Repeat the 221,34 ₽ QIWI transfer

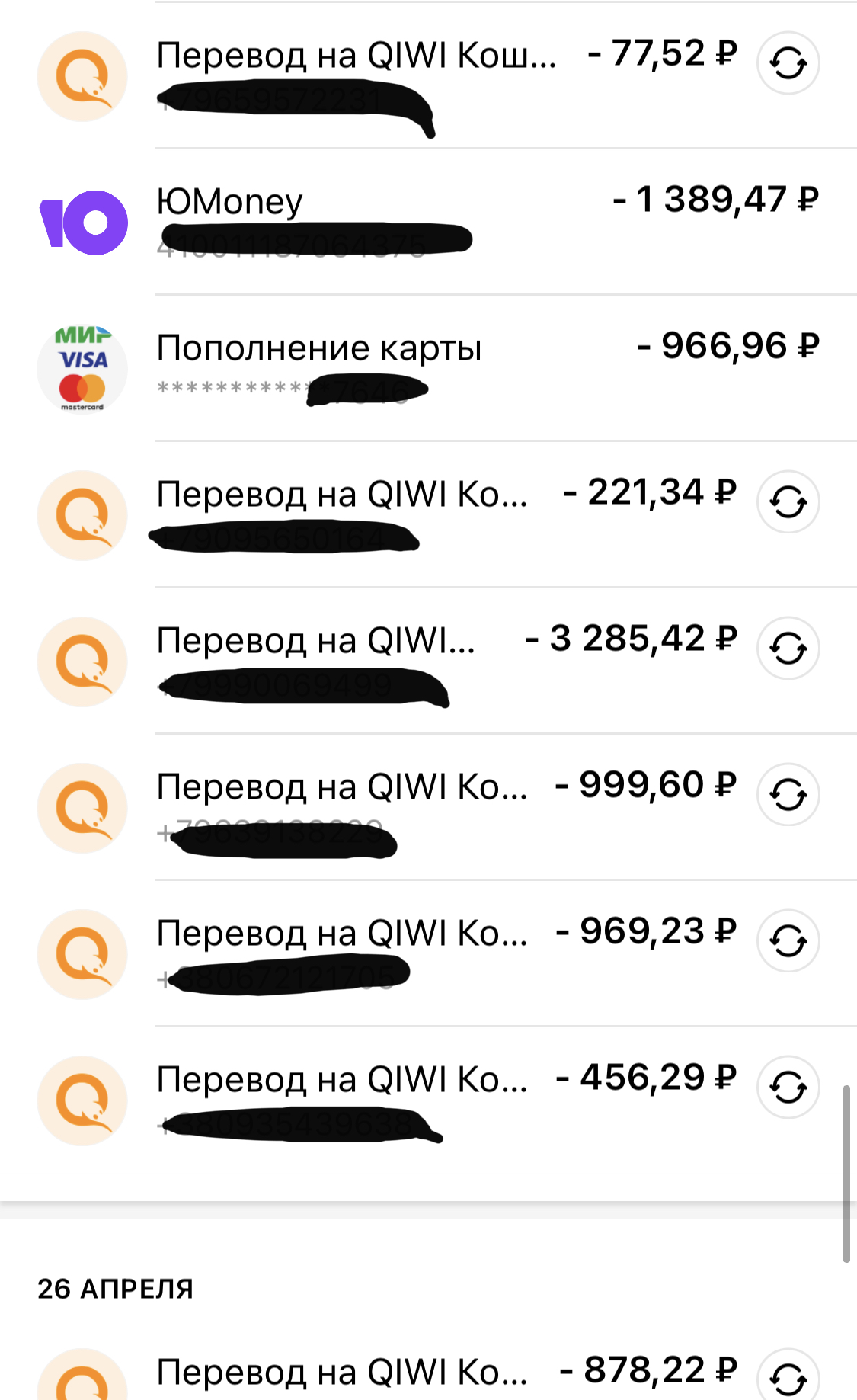(x=788, y=501)
